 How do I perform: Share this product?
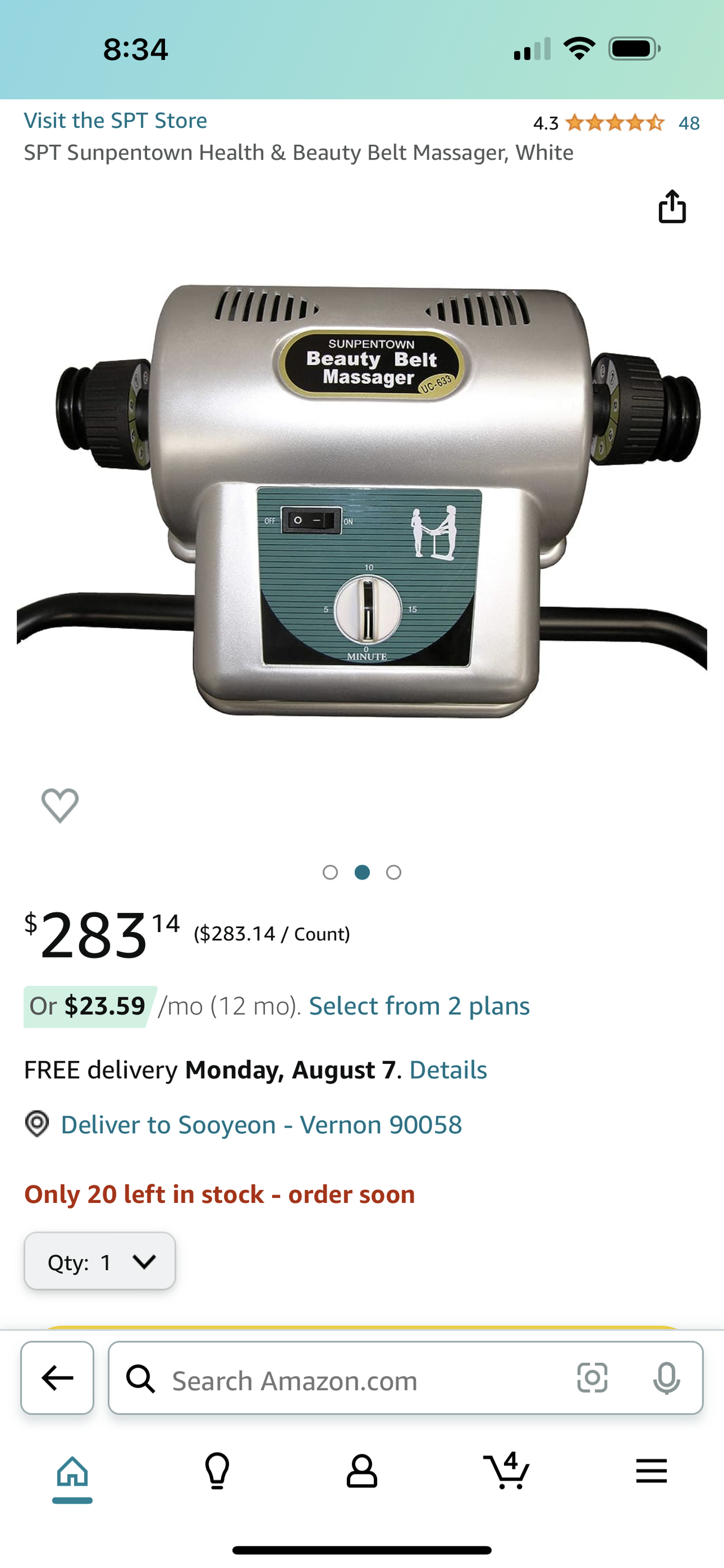click(671, 207)
